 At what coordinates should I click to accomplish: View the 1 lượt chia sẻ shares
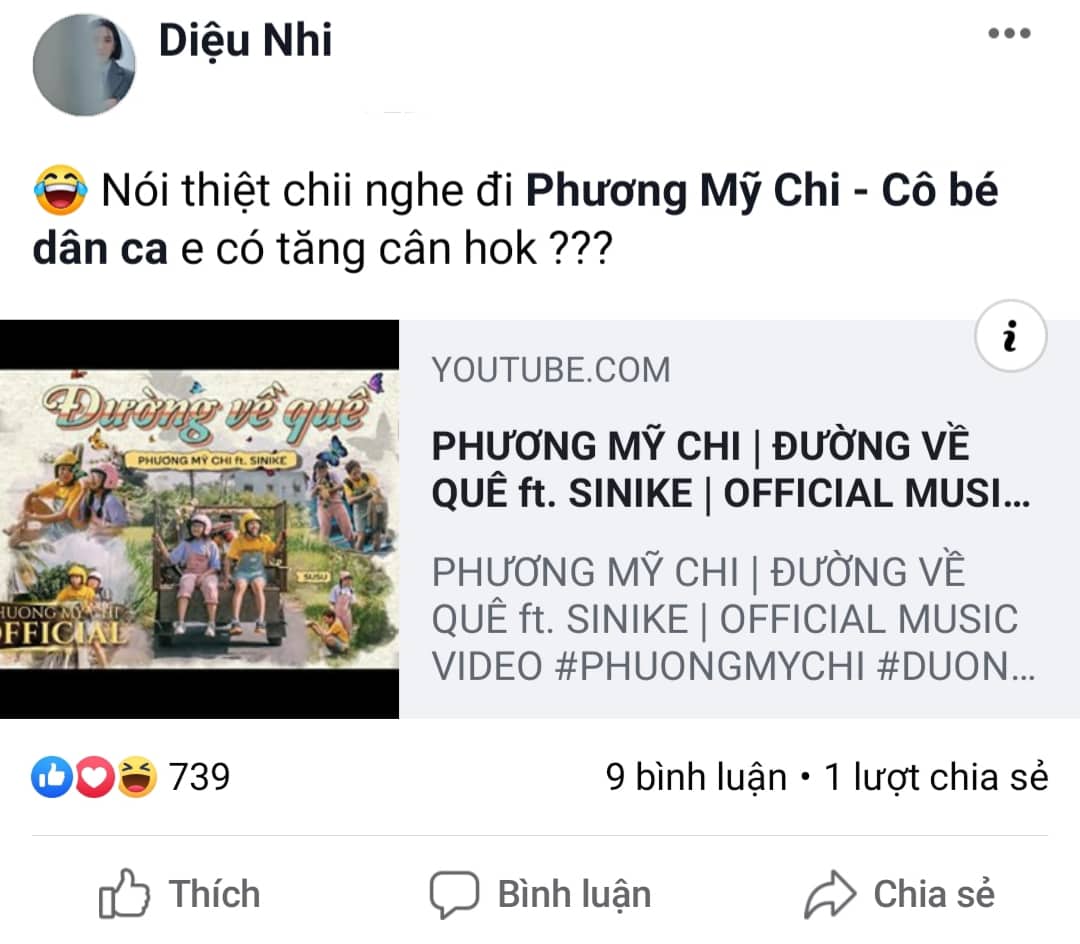point(936,777)
